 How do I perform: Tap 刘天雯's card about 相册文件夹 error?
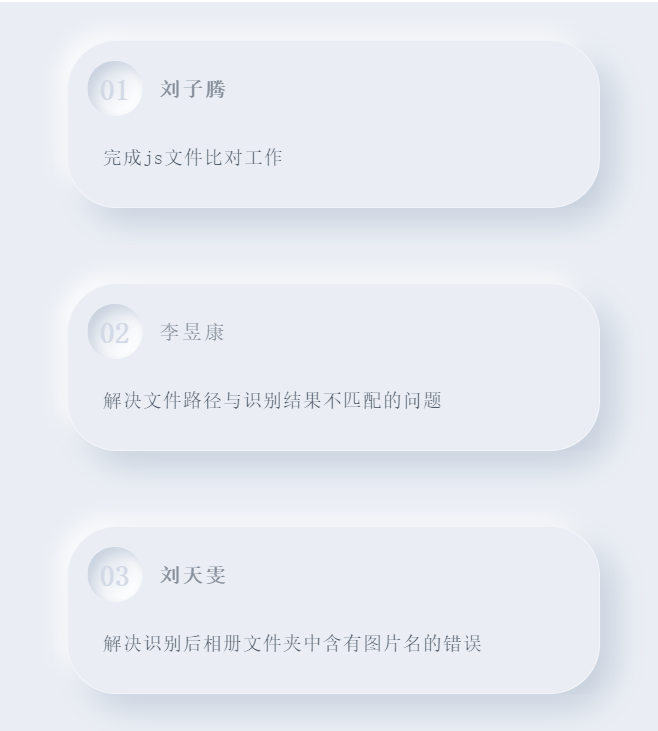point(333,610)
